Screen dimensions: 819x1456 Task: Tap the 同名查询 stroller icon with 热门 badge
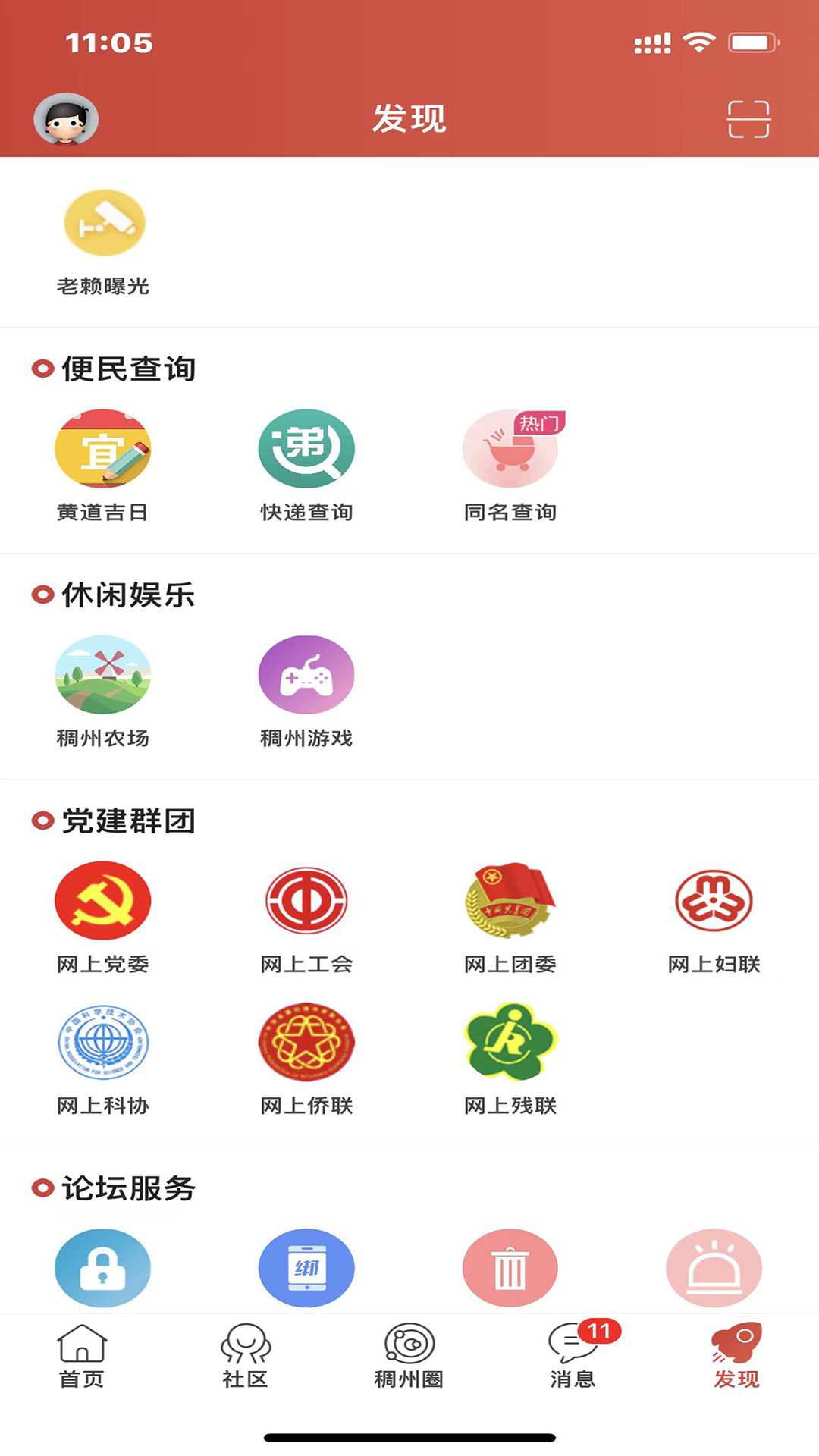coord(510,448)
